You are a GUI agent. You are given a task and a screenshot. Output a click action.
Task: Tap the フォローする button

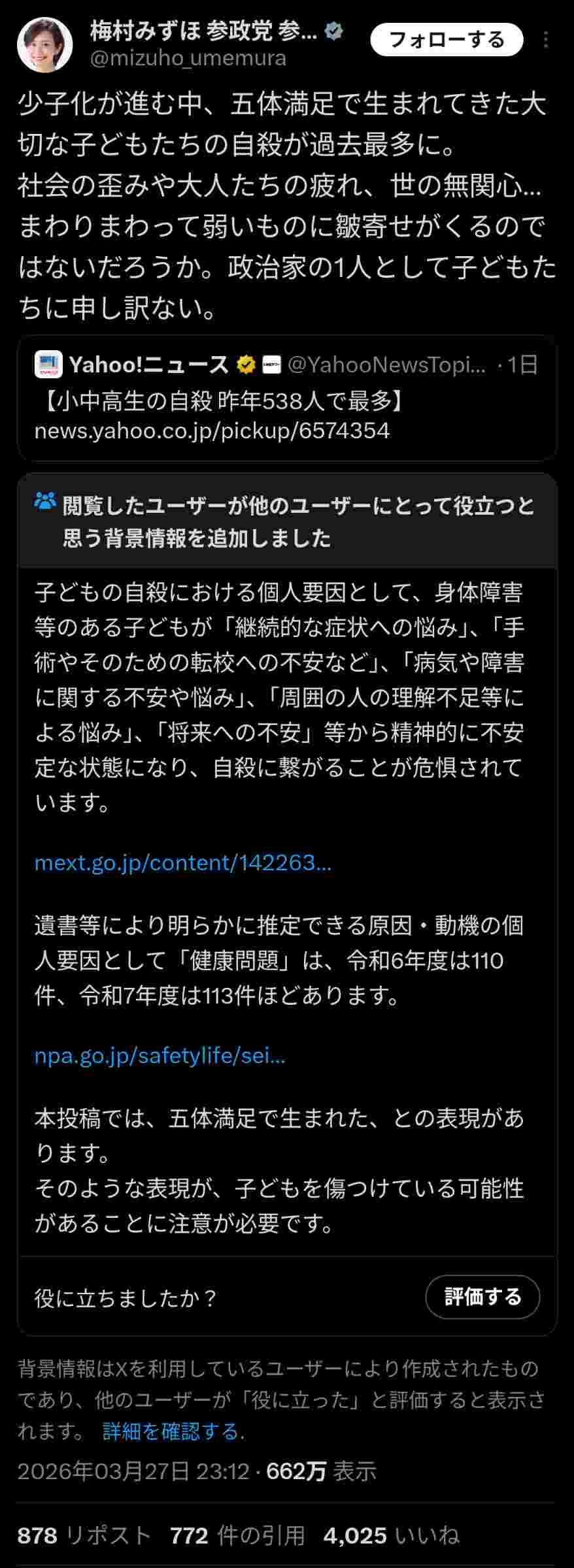coord(447,40)
